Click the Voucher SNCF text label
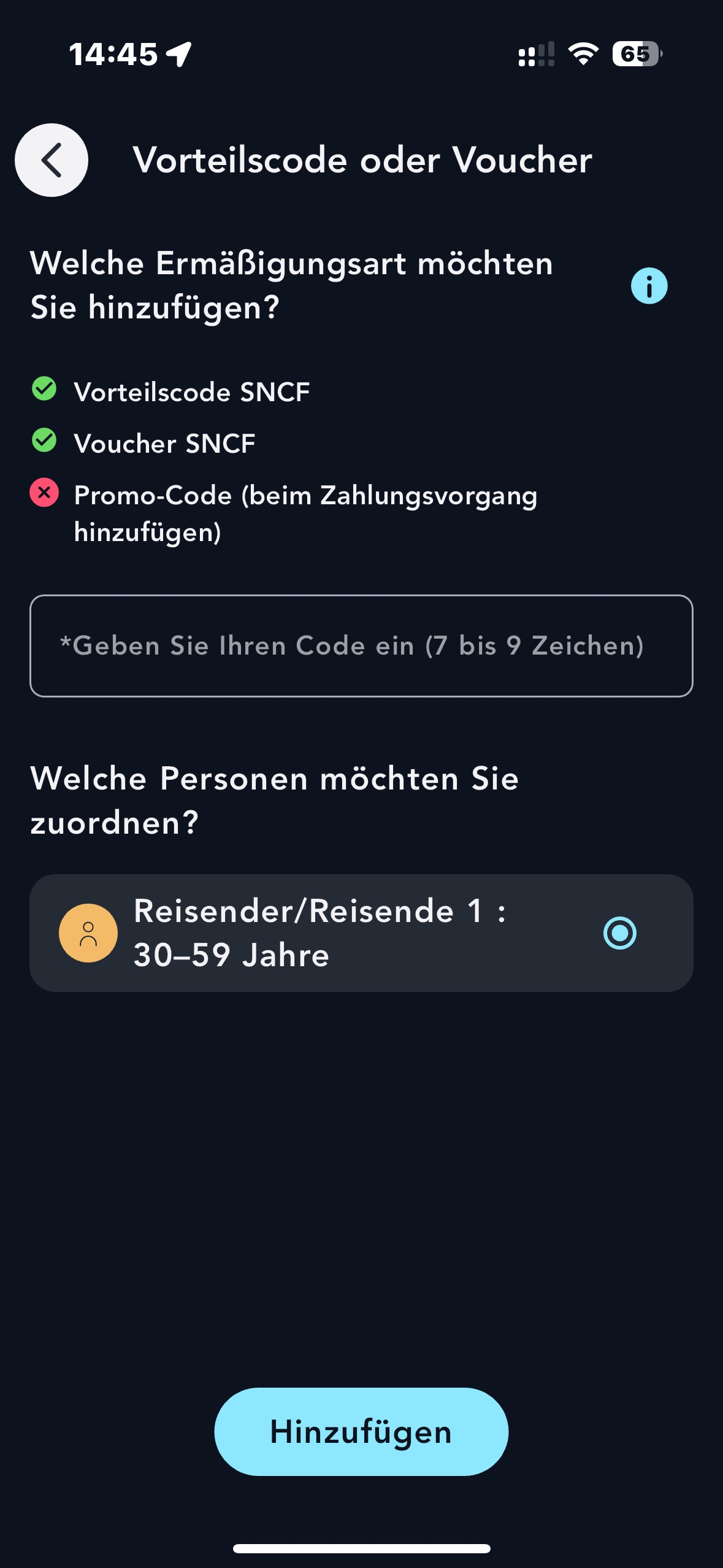 tap(164, 442)
